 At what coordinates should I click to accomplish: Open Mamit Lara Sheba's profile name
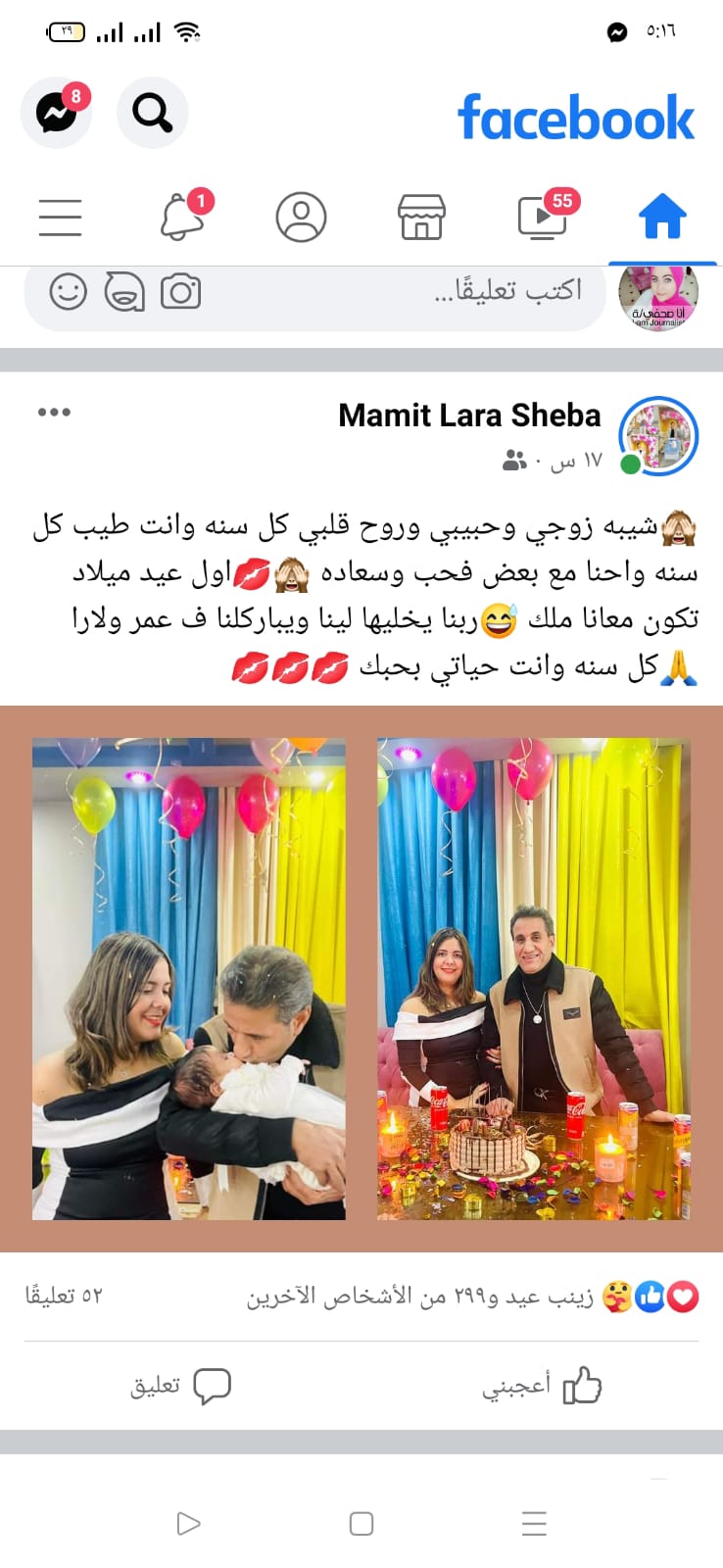click(469, 416)
